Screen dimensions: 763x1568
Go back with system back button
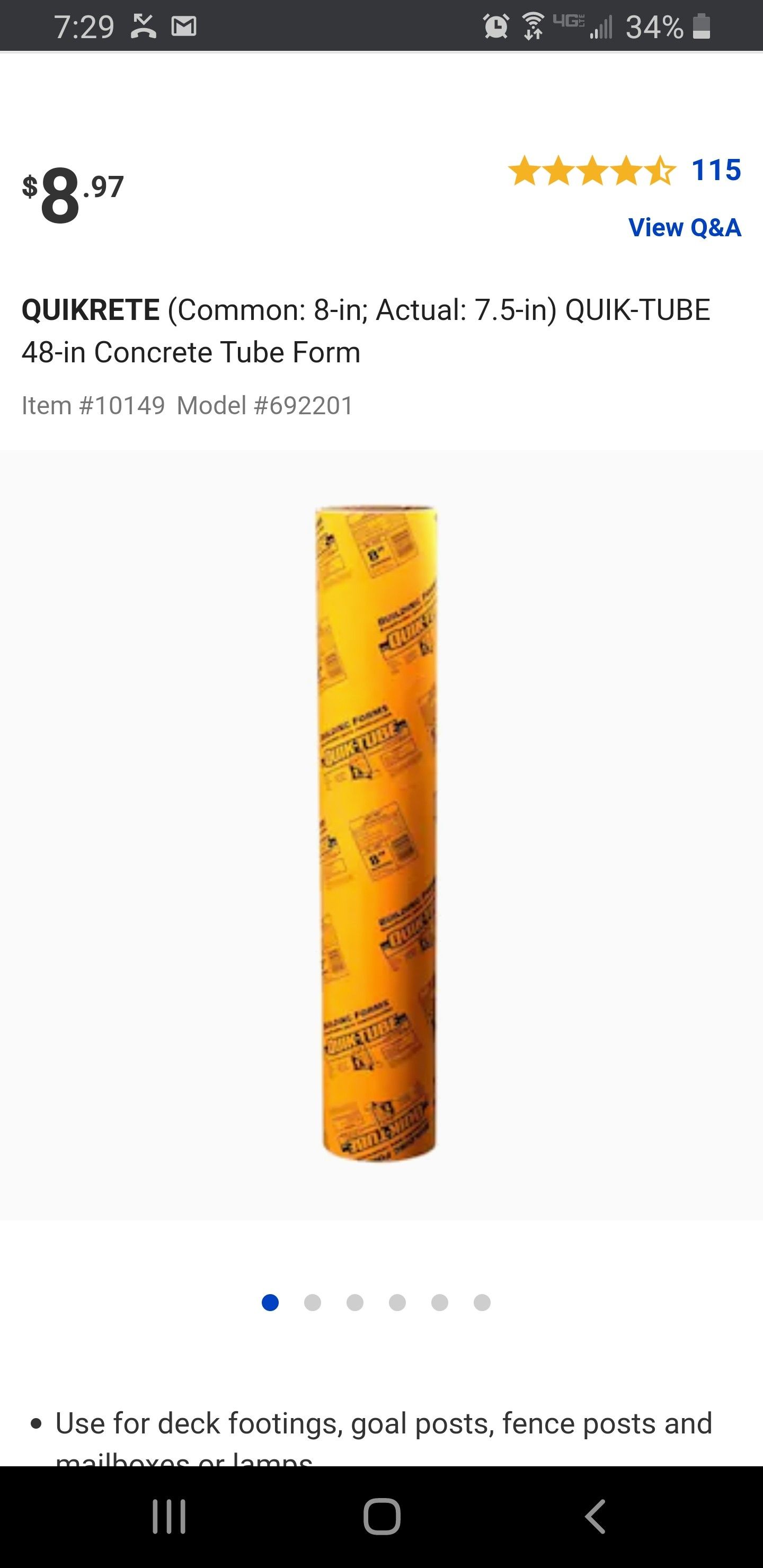(595, 1516)
